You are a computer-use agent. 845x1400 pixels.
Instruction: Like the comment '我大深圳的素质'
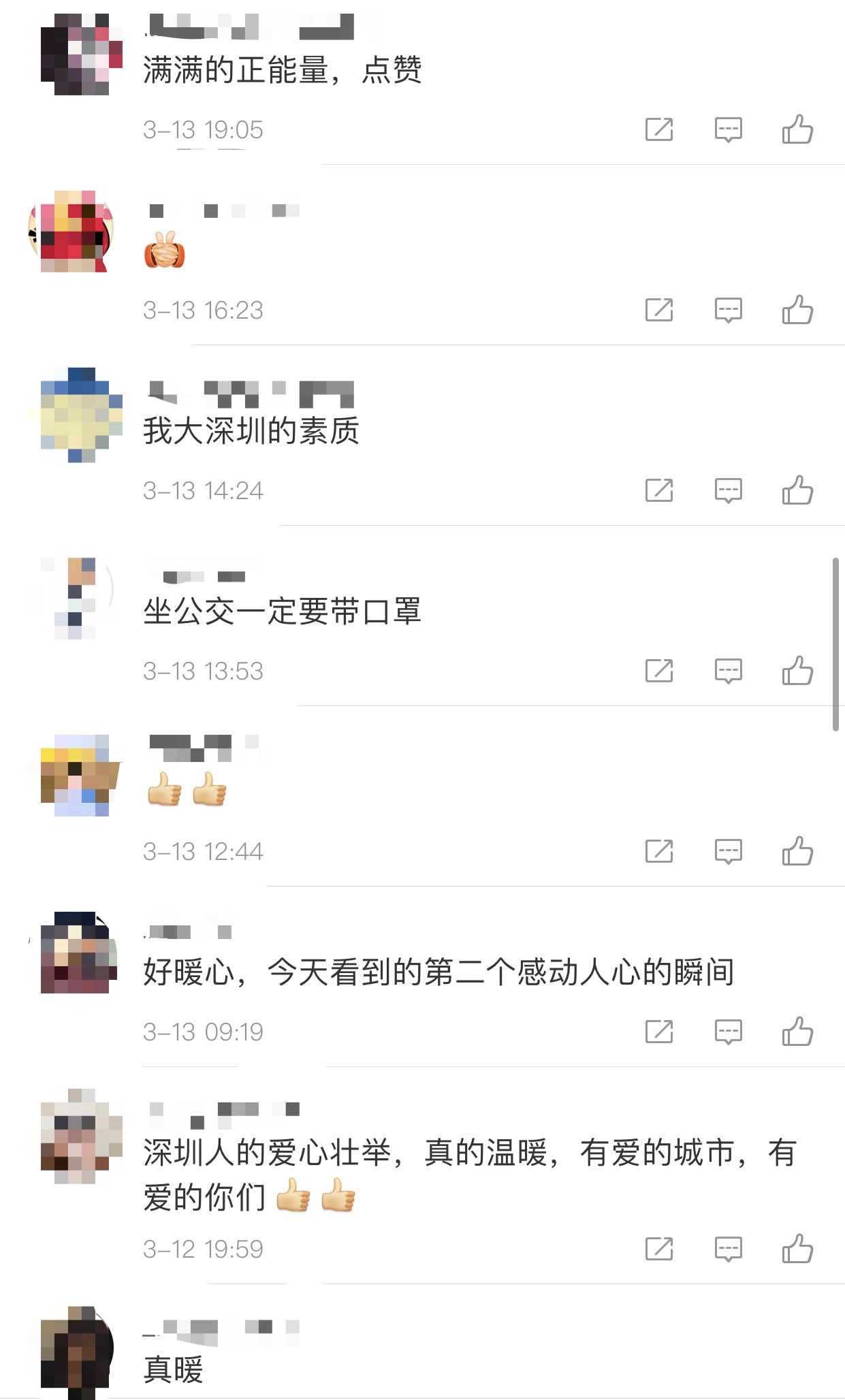point(797,490)
